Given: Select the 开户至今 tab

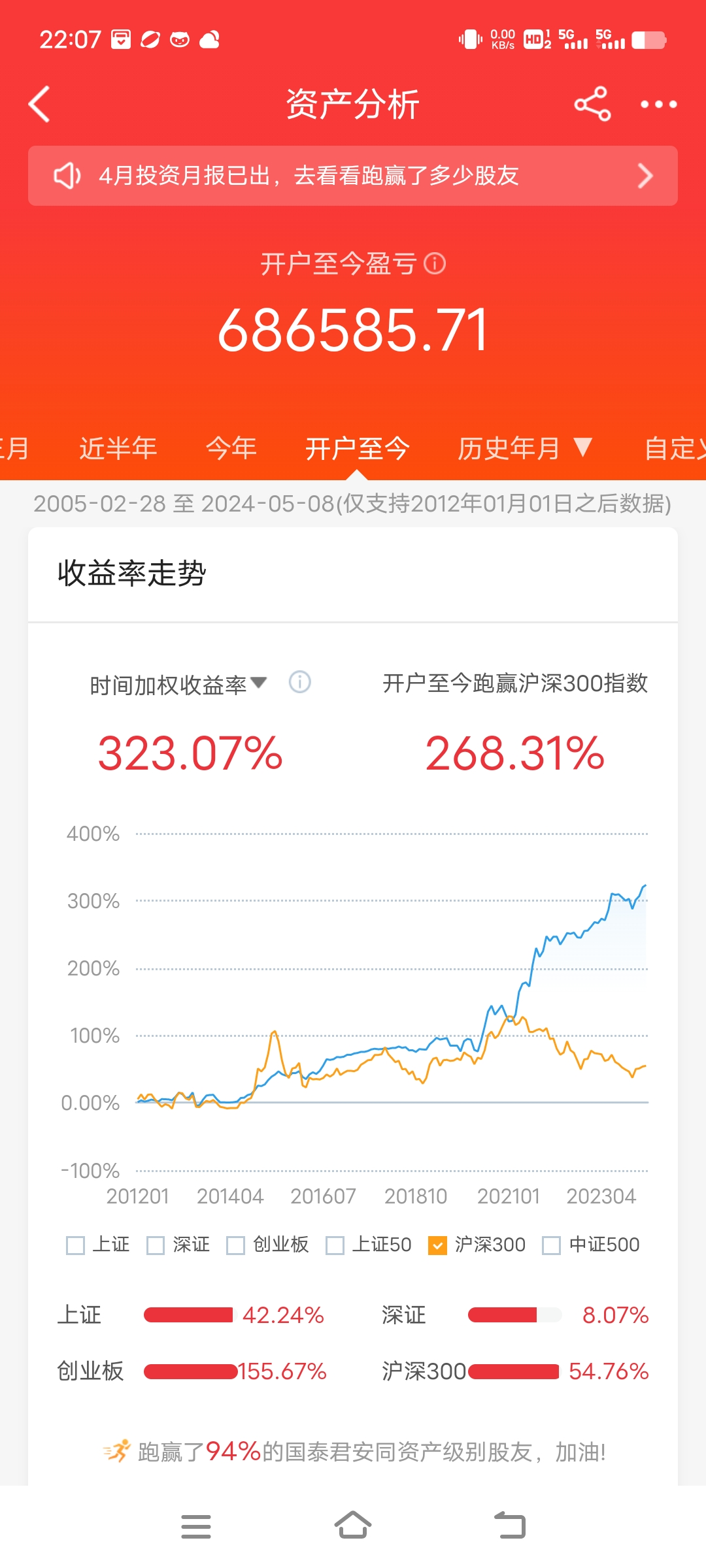Looking at the screenshot, I should (357, 448).
